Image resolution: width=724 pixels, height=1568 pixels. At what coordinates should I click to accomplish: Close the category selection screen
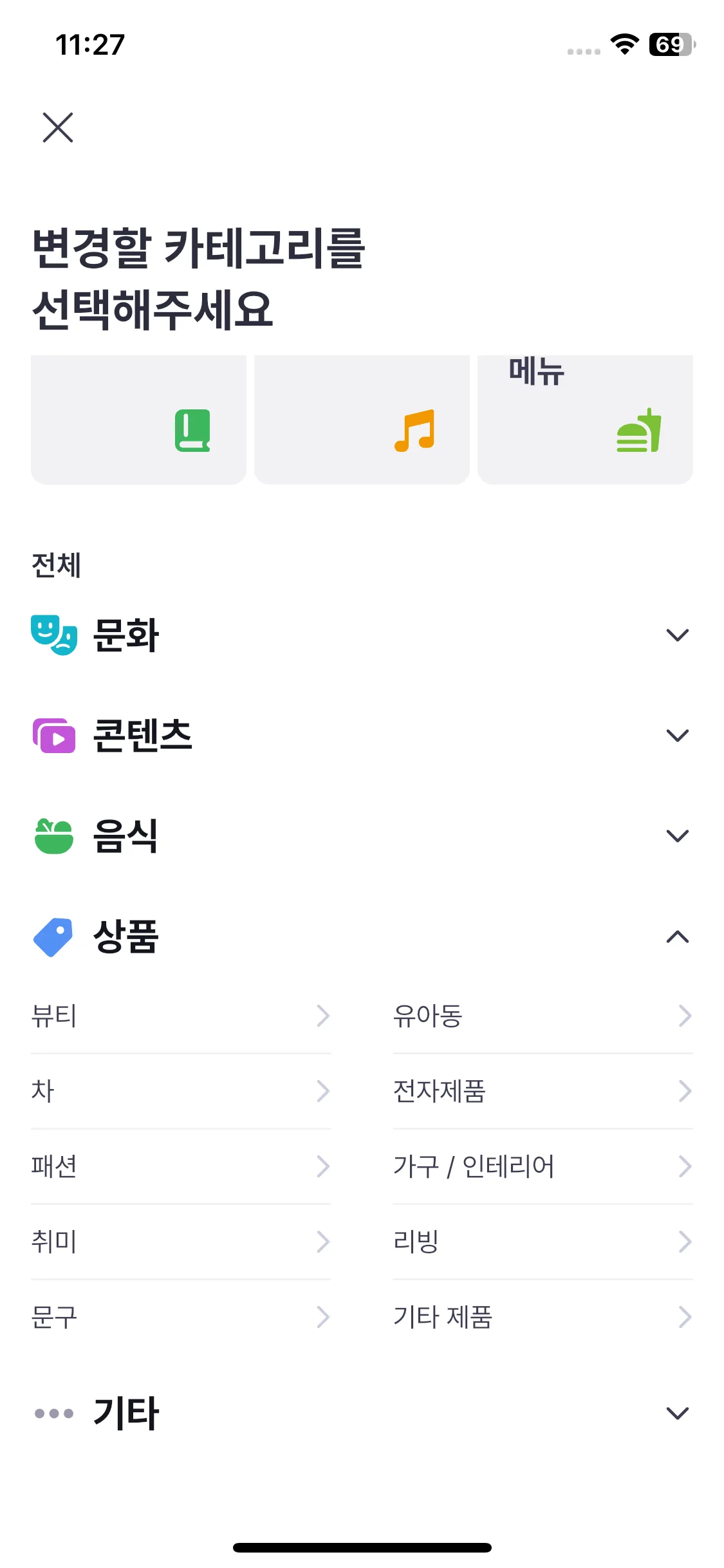point(58,127)
